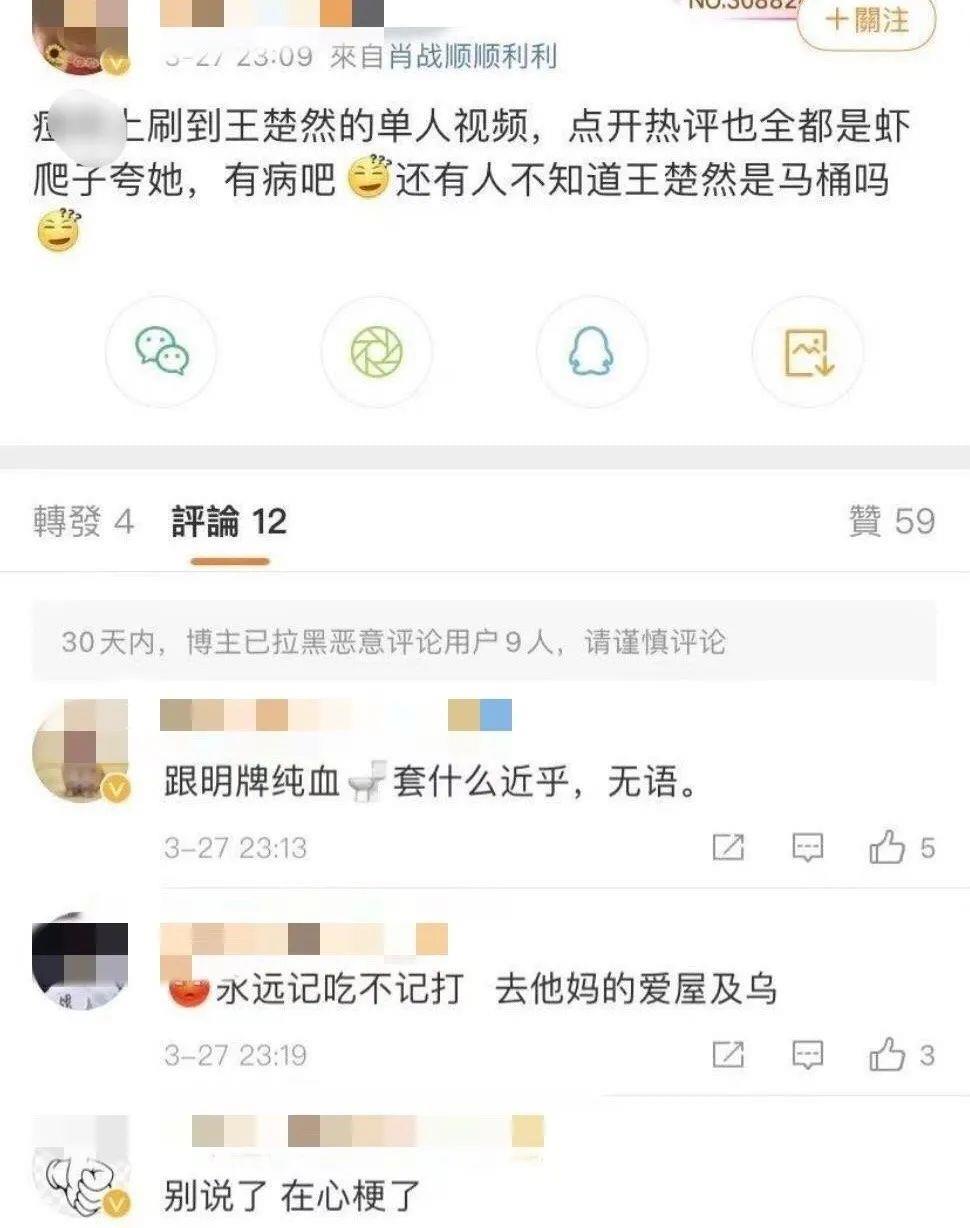Viewport: 970px width, 1228px height.
Task: Open avatar of the 永远记吃不记打 commenter
Action: coord(81,961)
